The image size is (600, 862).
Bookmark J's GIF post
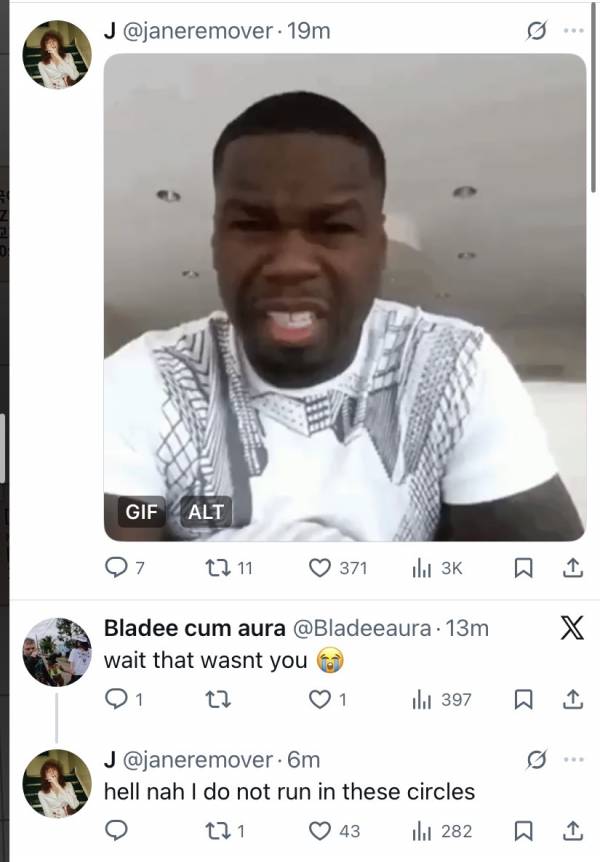tap(522, 568)
